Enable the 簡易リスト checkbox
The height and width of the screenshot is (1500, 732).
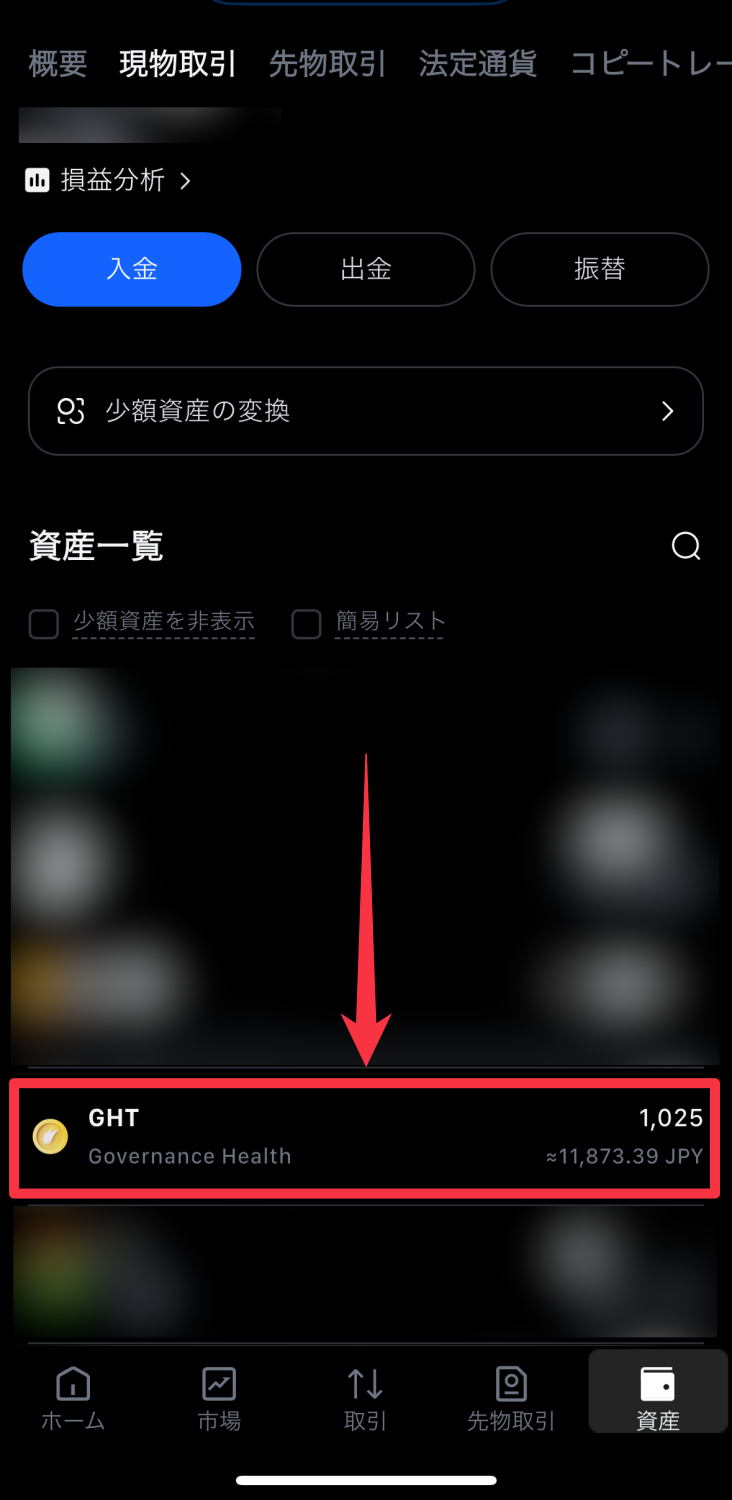coord(306,624)
